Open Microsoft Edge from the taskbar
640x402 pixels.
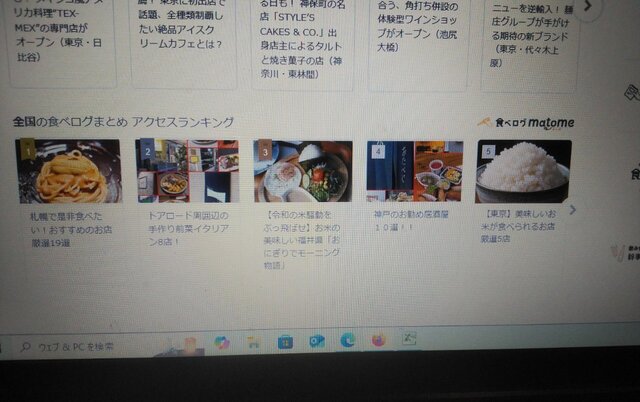coord(348,341)
